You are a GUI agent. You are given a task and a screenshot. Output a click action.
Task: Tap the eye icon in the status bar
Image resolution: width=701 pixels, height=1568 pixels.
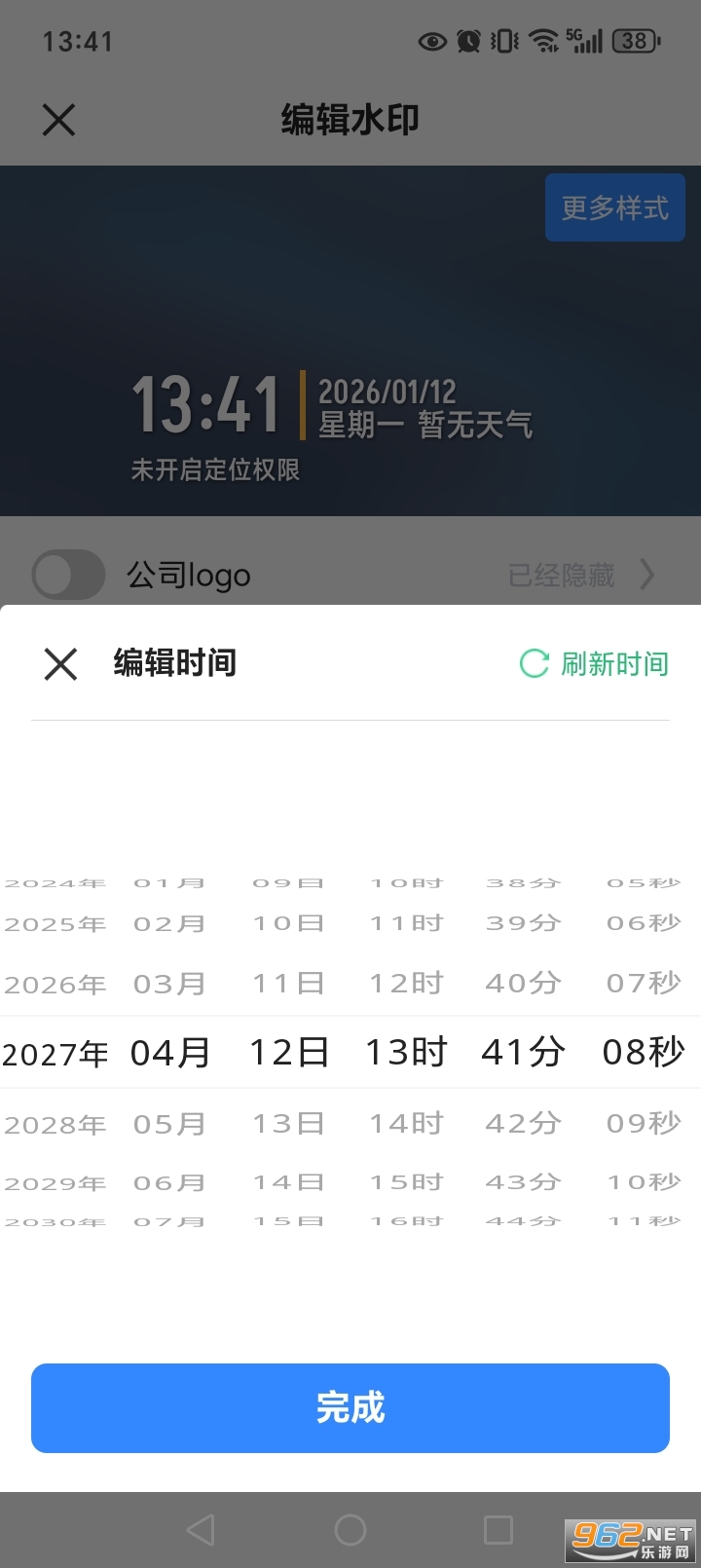(430, 41)
